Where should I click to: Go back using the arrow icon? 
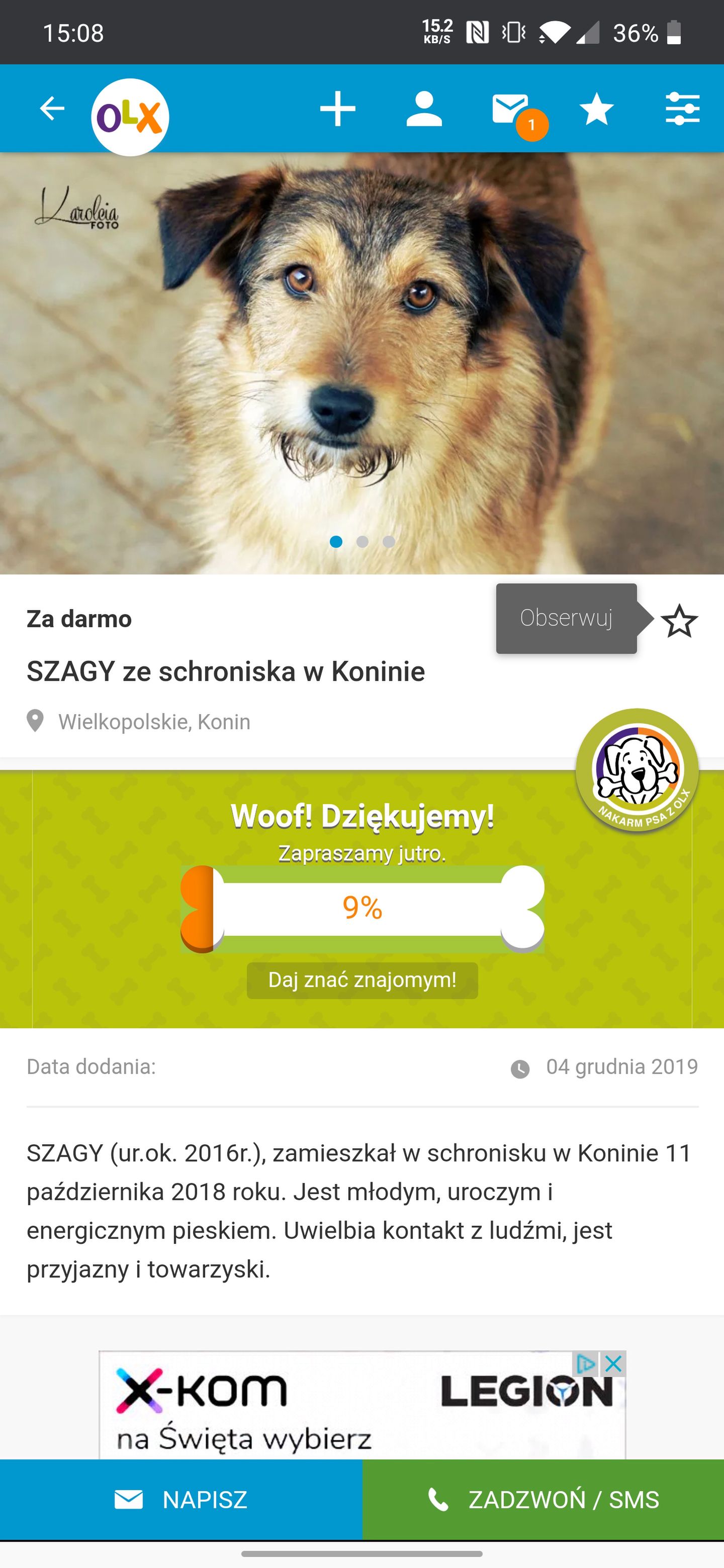[x=52, y=109]
